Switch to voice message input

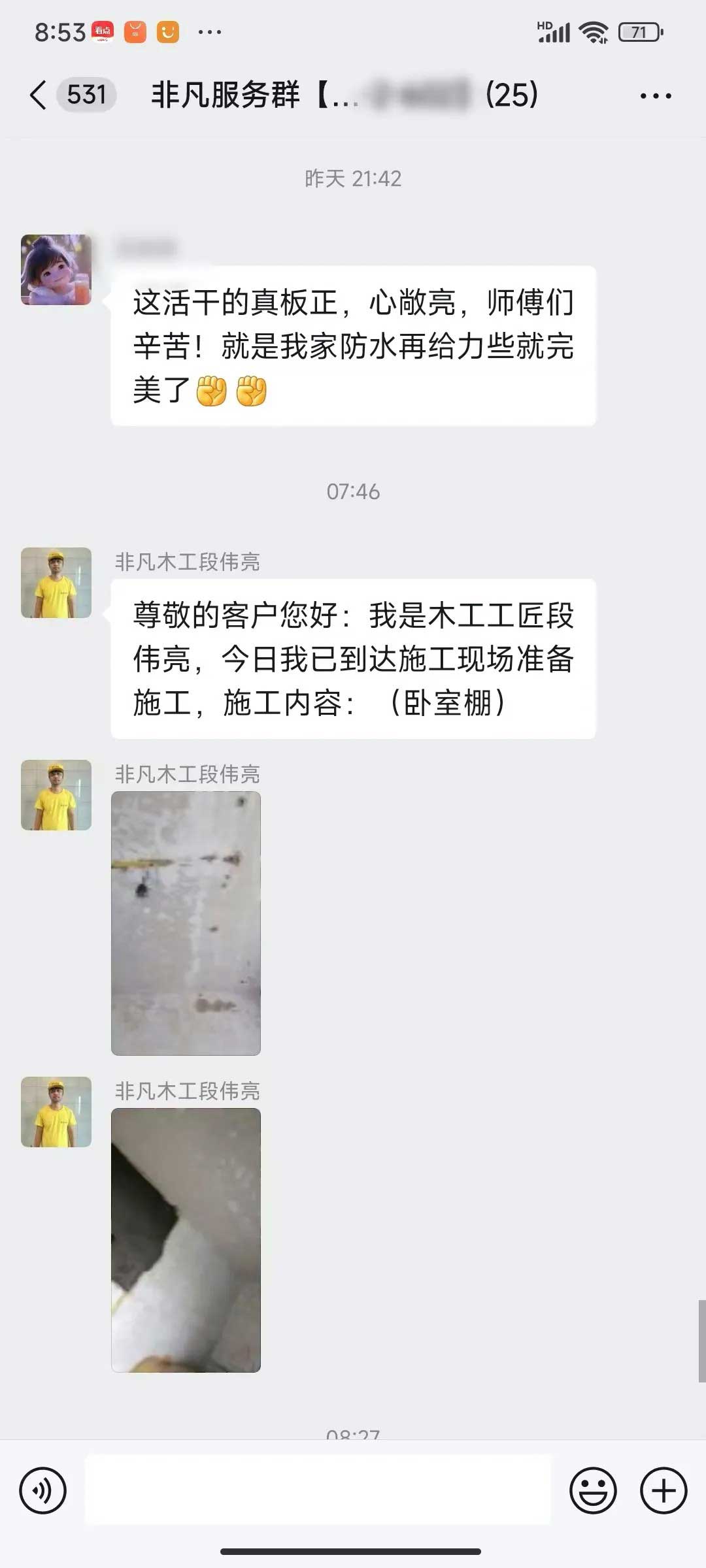click(x=43, y=1491)
